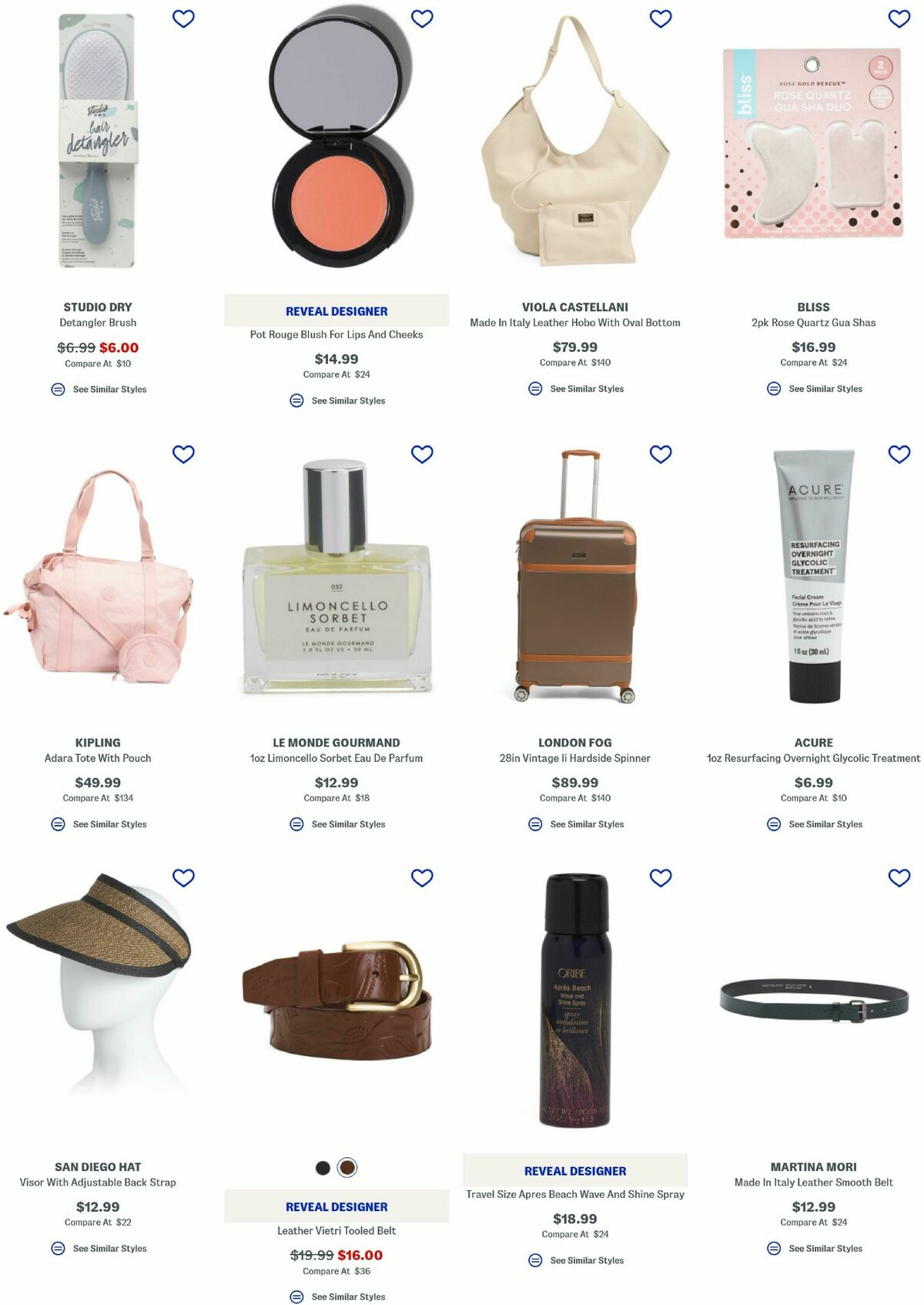See similar styles for London Fog spinner

coord(576,824)
